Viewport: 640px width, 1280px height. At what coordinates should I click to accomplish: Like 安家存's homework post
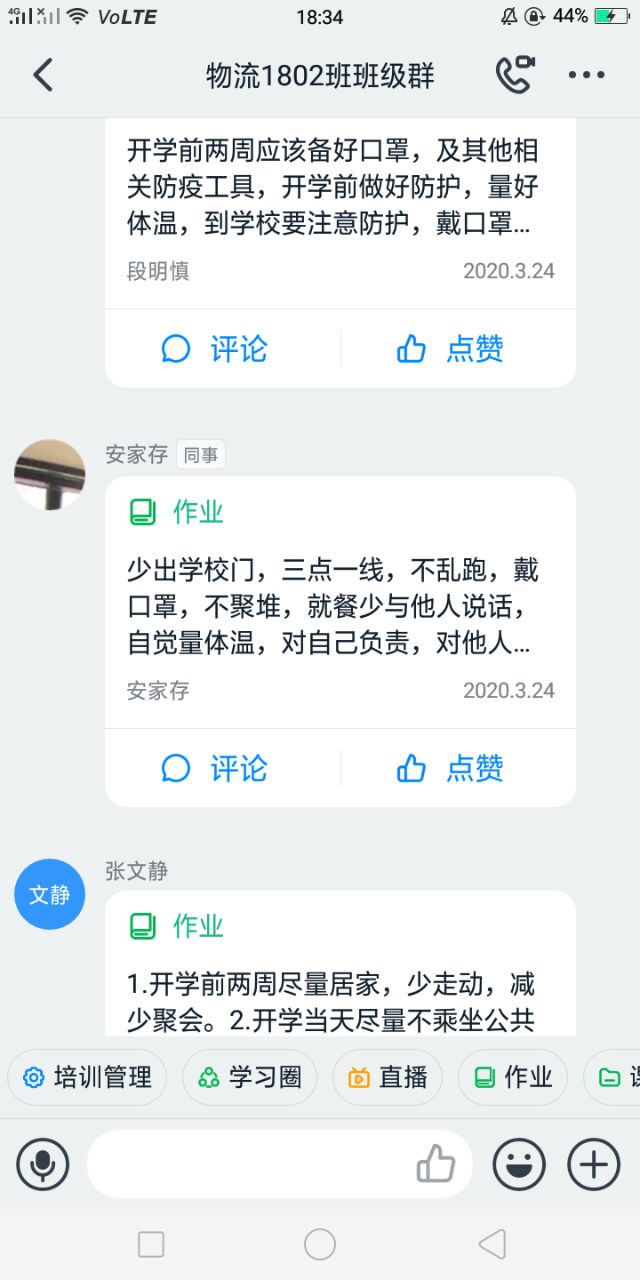coord(451,768)
